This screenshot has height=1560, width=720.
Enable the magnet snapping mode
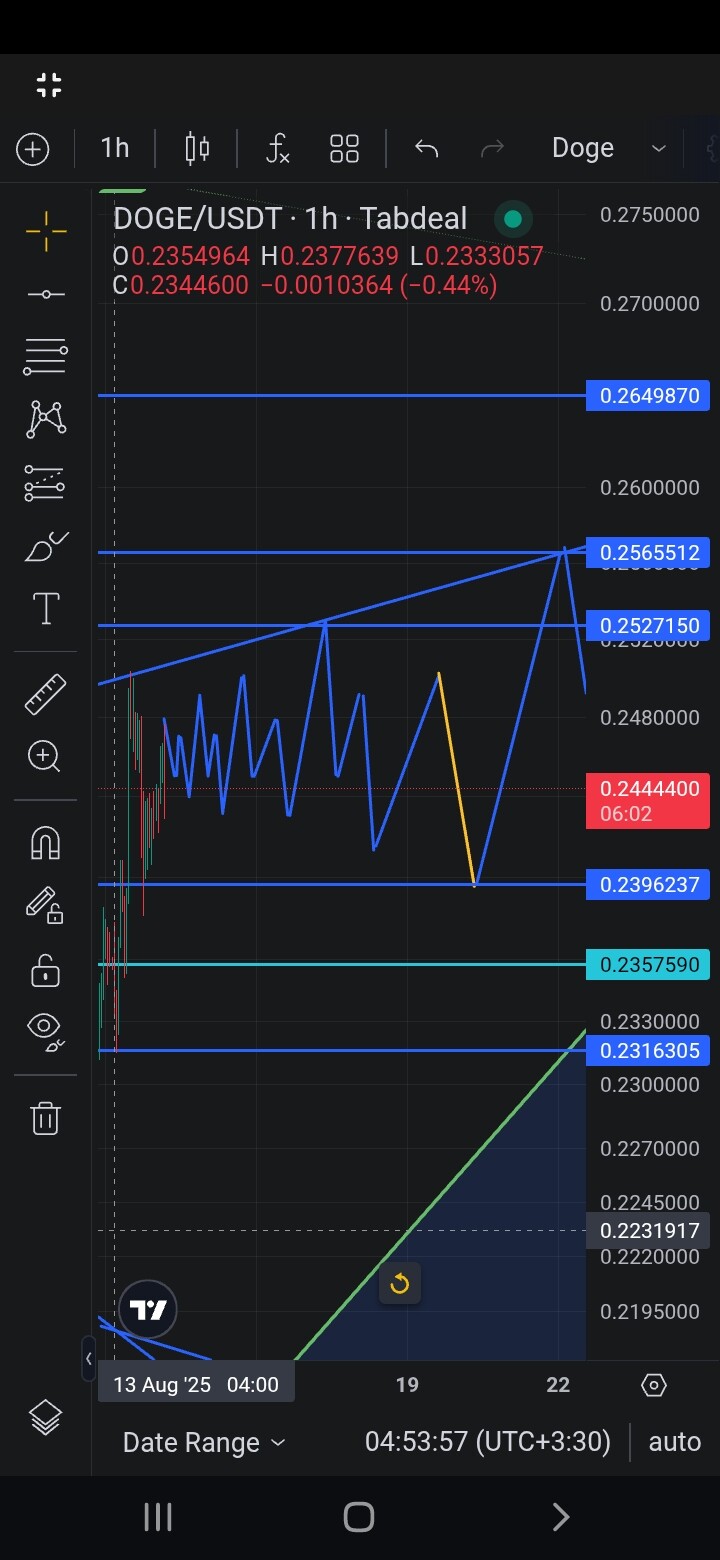tap(45, 843)
